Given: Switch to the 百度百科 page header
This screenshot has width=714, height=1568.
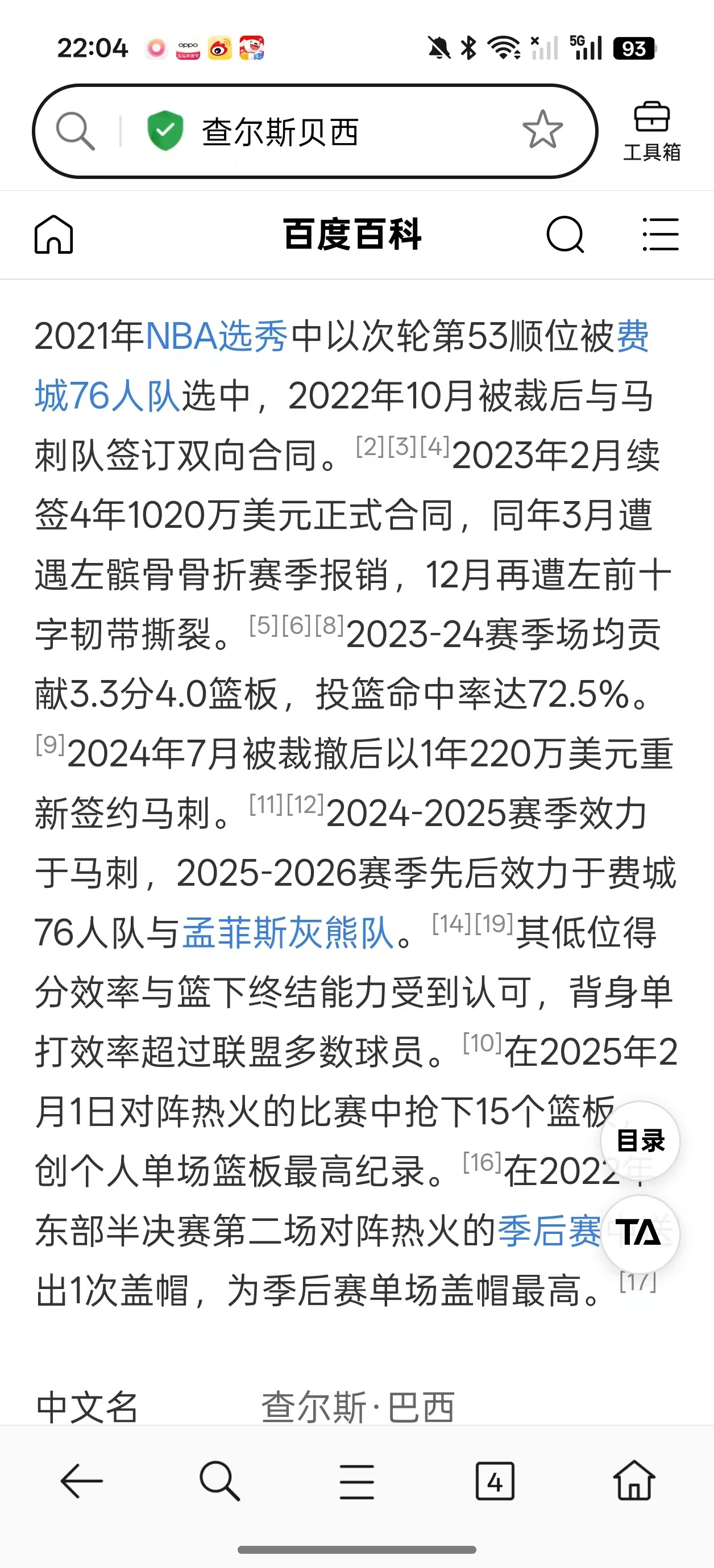Looking at the screenshot, I should coord(354,234).
